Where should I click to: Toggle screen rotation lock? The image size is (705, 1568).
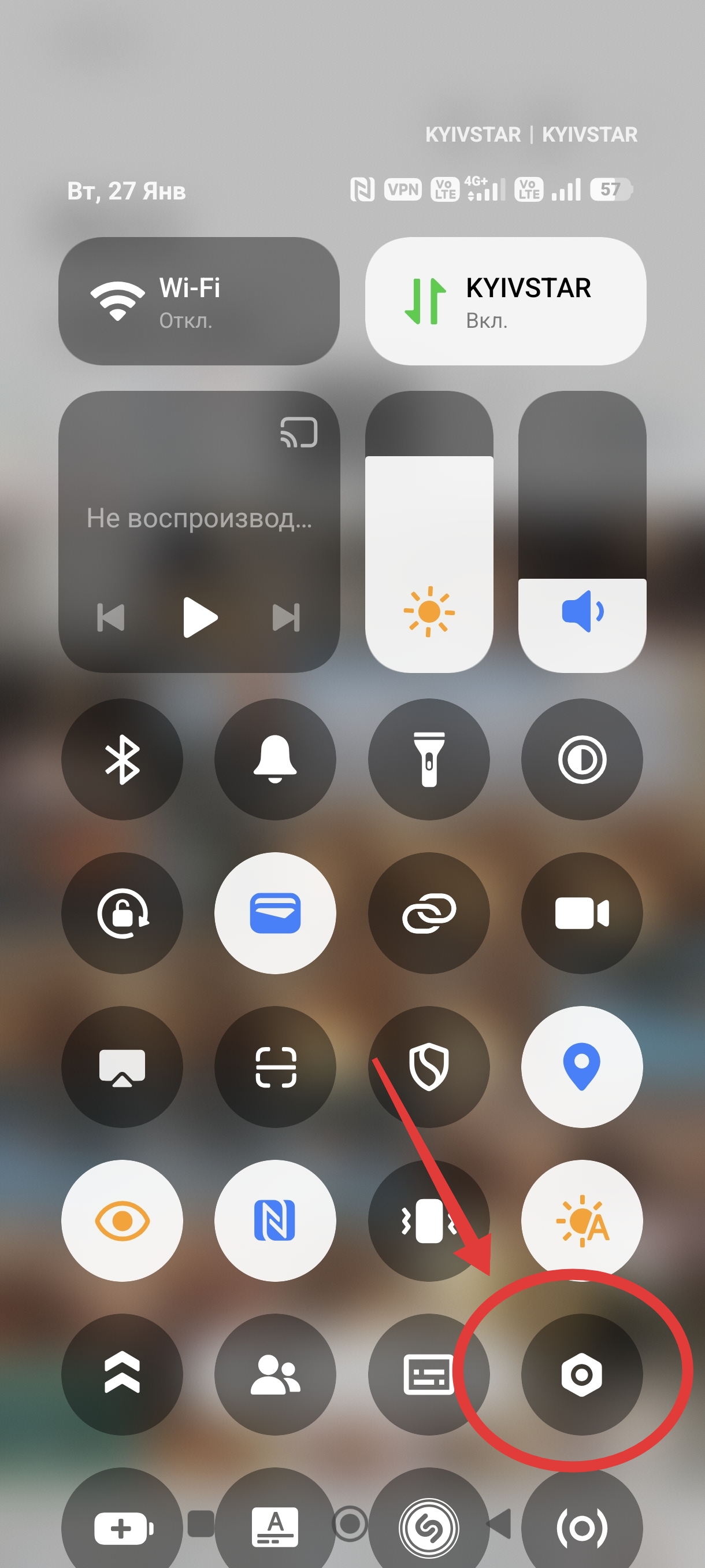(123, 913)
